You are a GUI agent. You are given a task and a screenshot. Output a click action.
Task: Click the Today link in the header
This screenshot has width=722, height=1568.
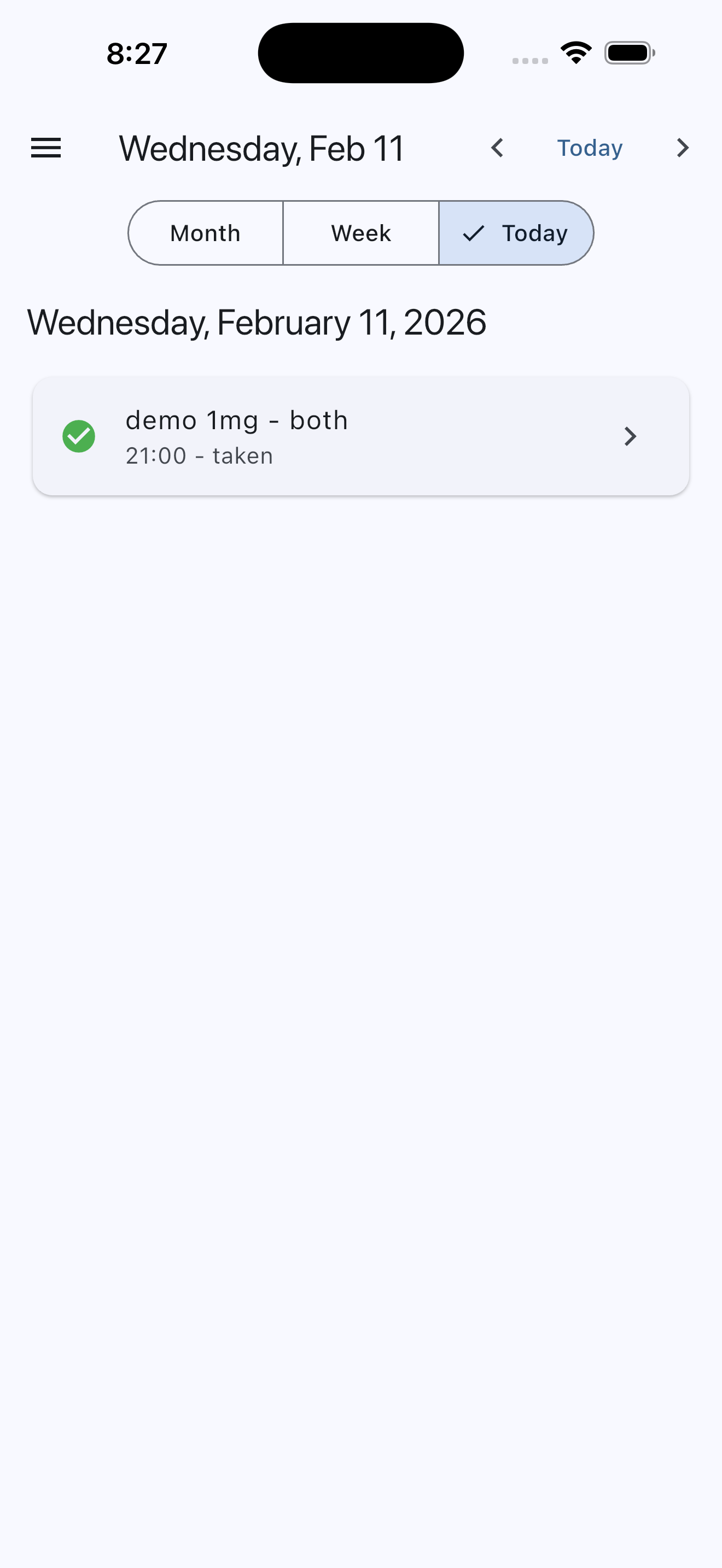(x=589, y=148)
